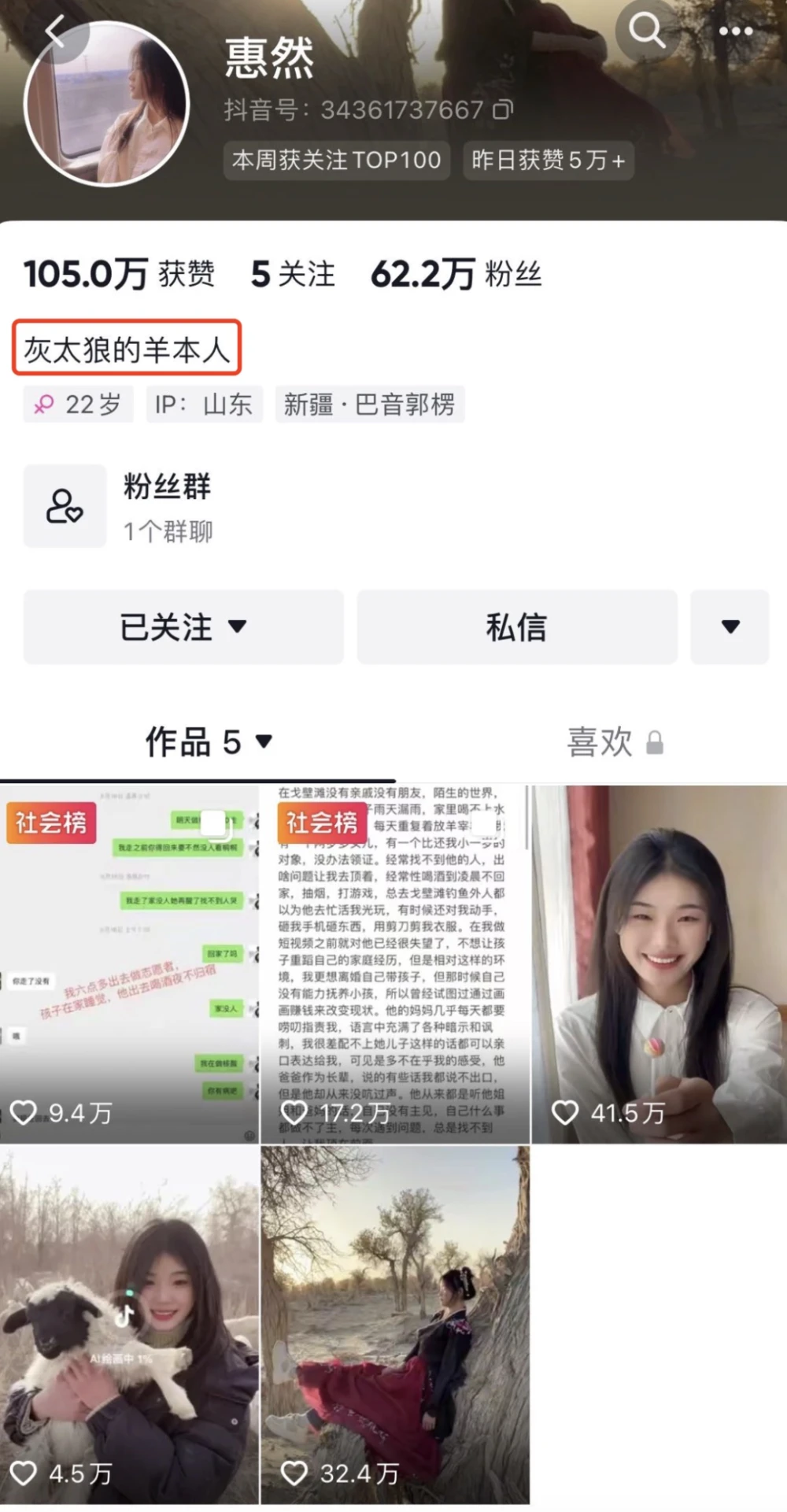This screenshot has height=1512, width=787.
Task: Play the lollipop video with 41.5万 likes
Action: tap(659, 963)
